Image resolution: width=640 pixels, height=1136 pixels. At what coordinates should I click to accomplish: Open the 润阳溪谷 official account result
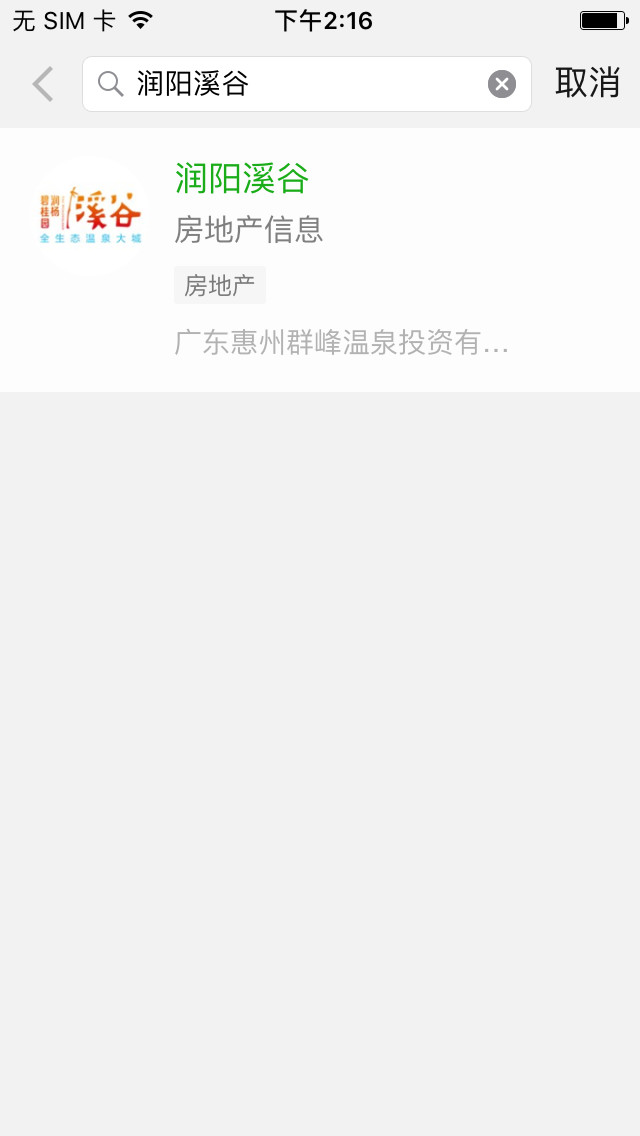coord(320,259)
